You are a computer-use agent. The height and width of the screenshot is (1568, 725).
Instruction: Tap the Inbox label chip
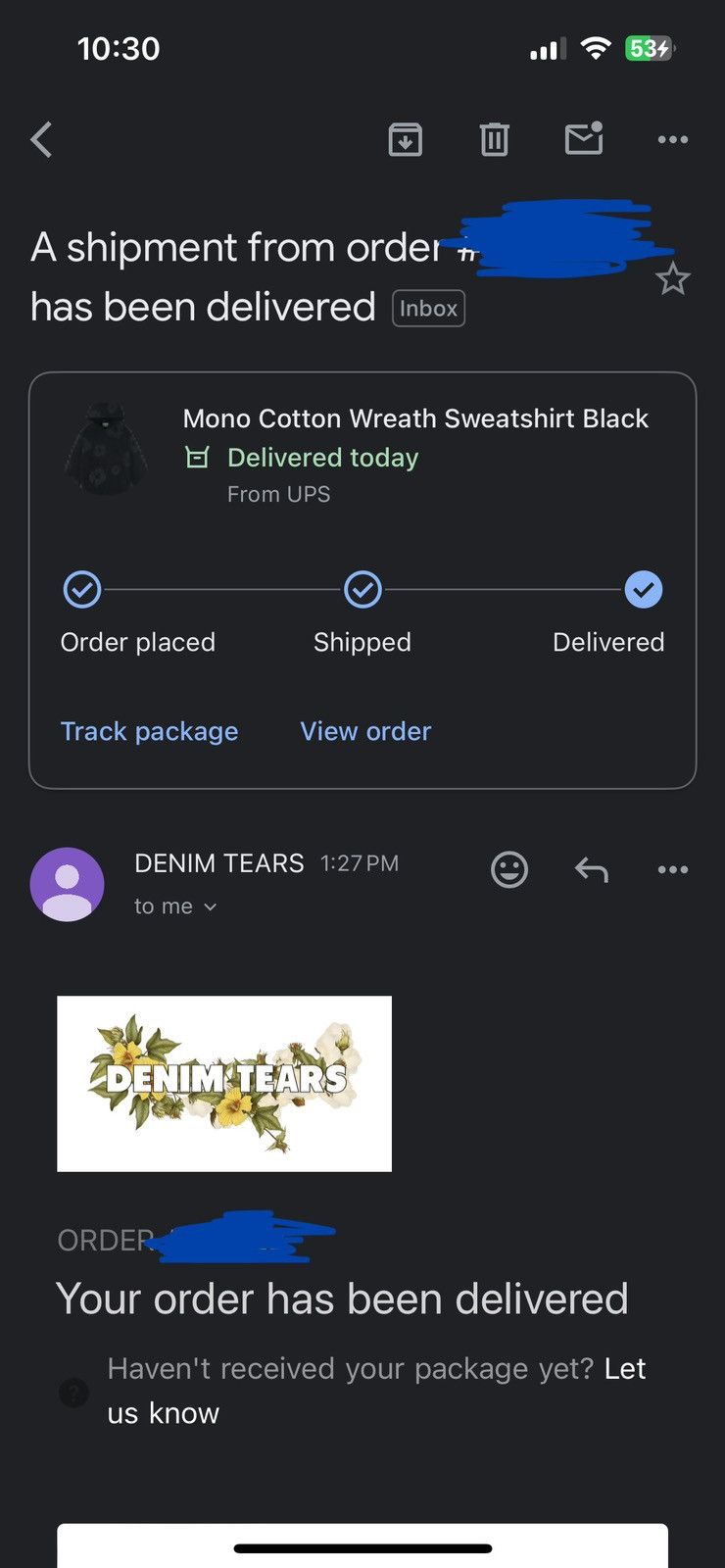point(428,308)
